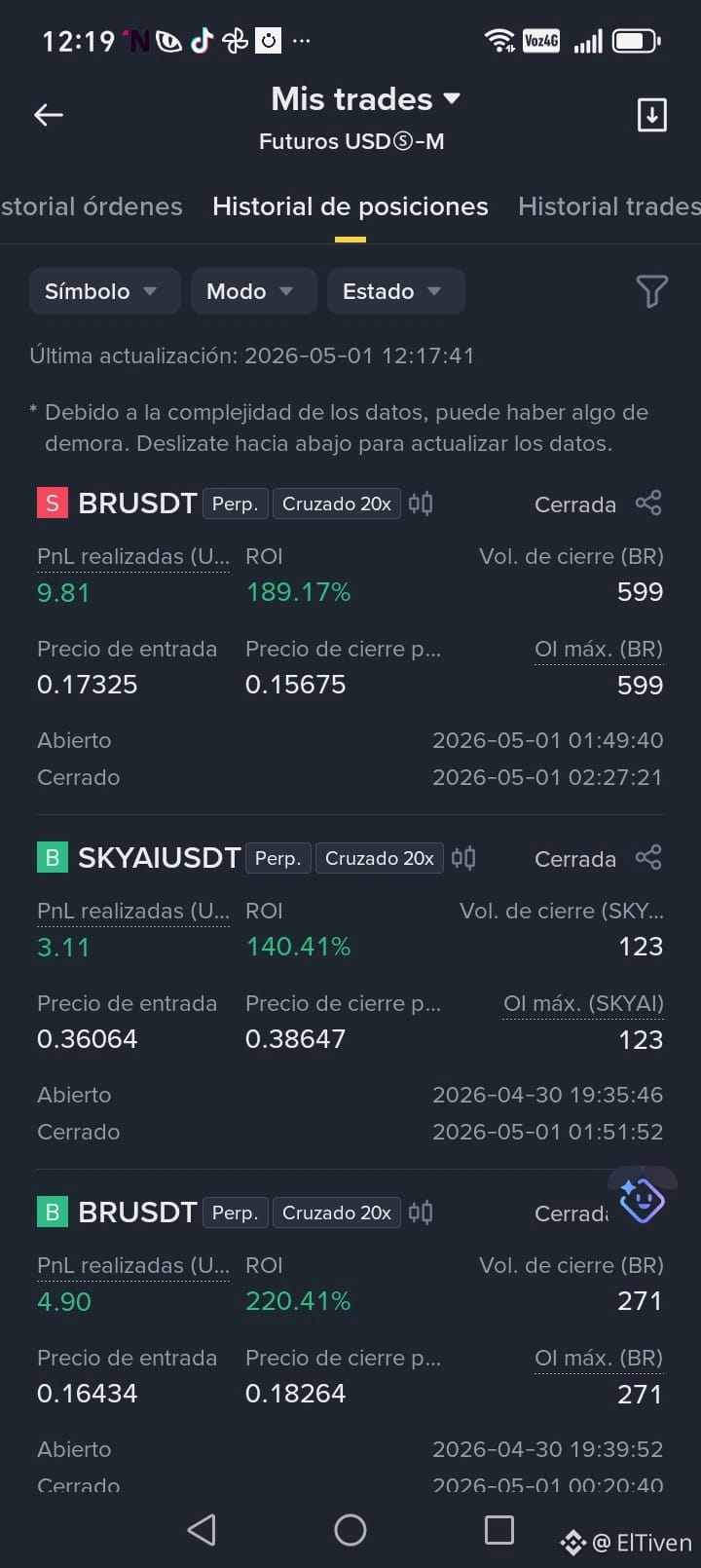This screenshot has height=1568, width=701.
Task: Download the trade history export icon
Action: click(x=651, y=115)
